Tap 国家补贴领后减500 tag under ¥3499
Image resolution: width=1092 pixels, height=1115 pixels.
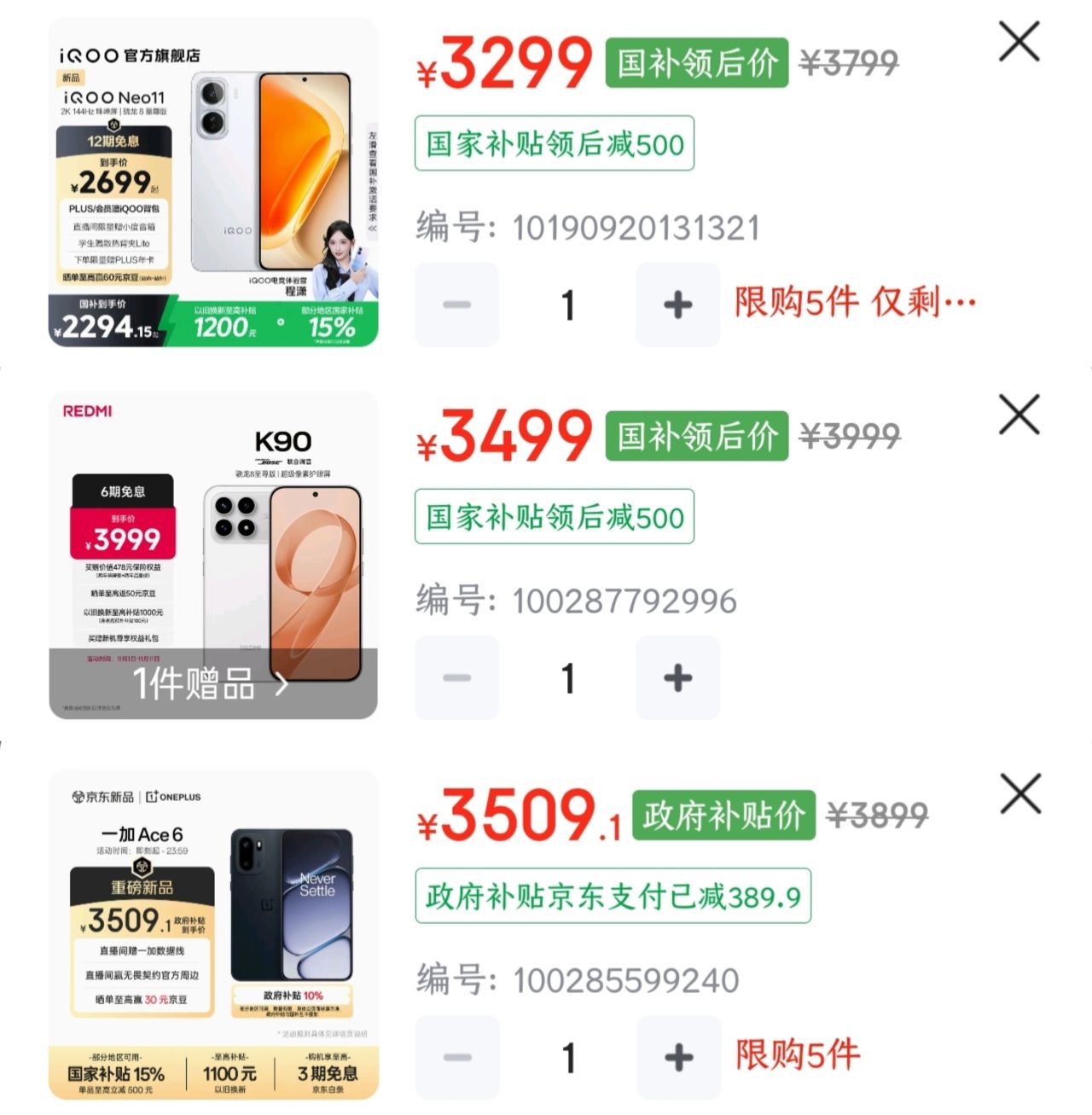[x=555, y=517]
